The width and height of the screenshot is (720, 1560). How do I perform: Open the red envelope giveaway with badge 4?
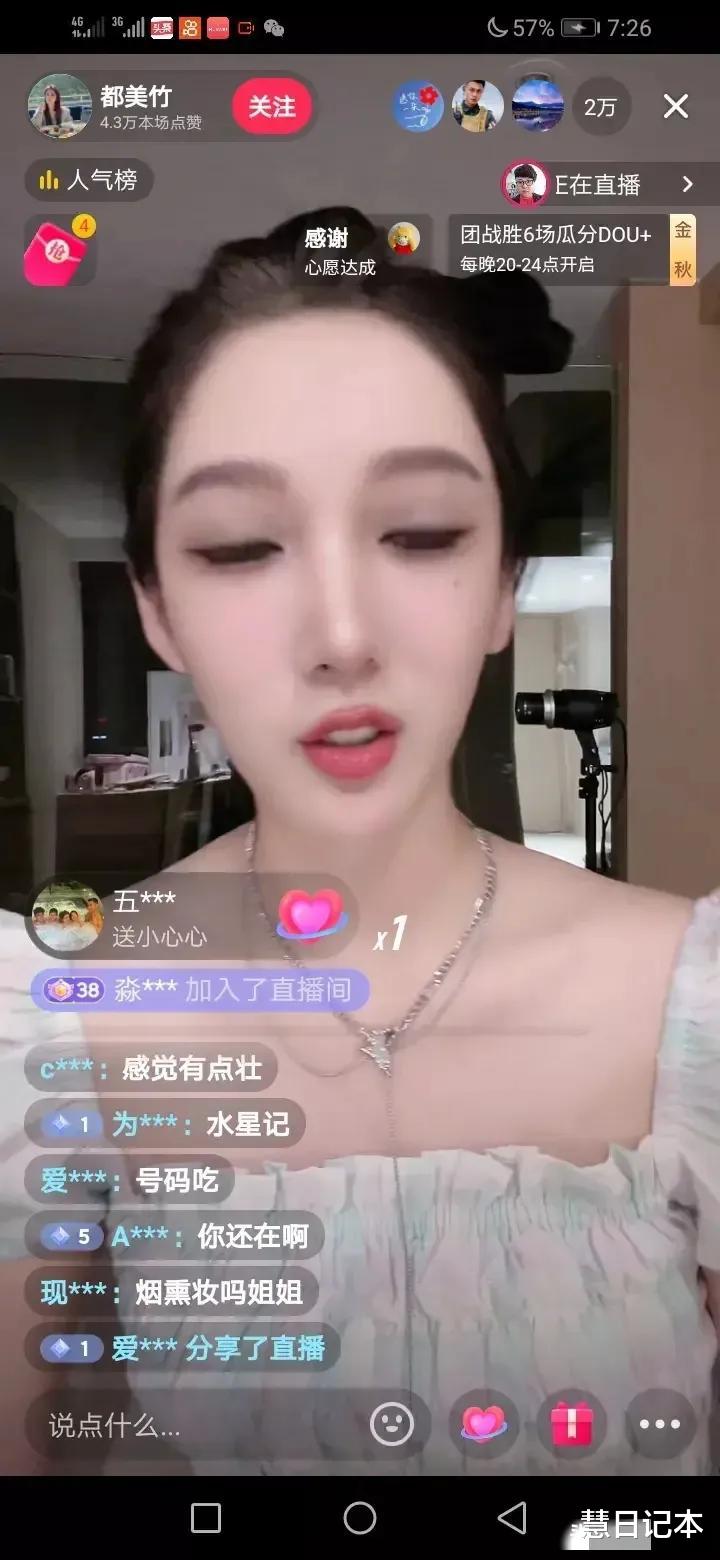(x=57, y=253)
